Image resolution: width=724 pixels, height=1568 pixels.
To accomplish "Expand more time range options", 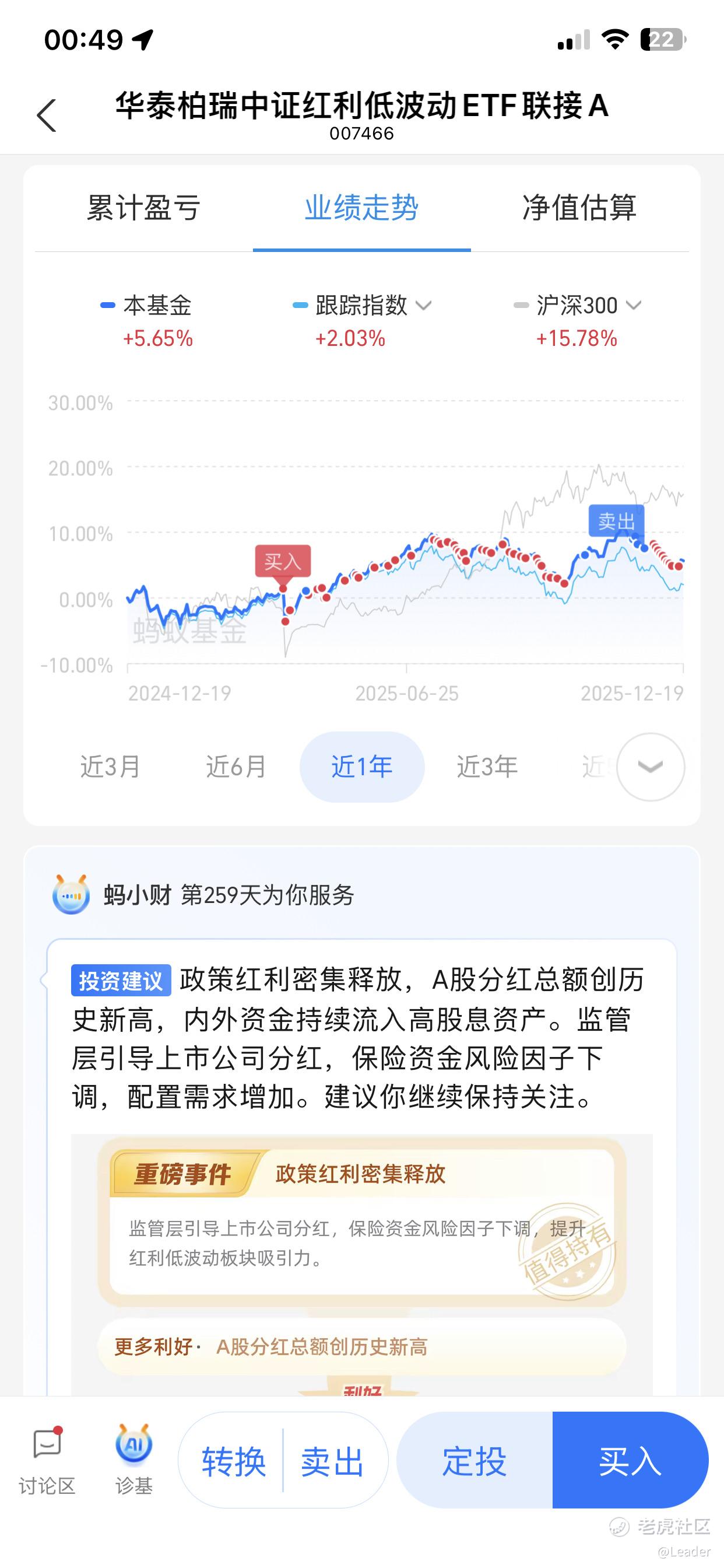I will tap(650, 766).
